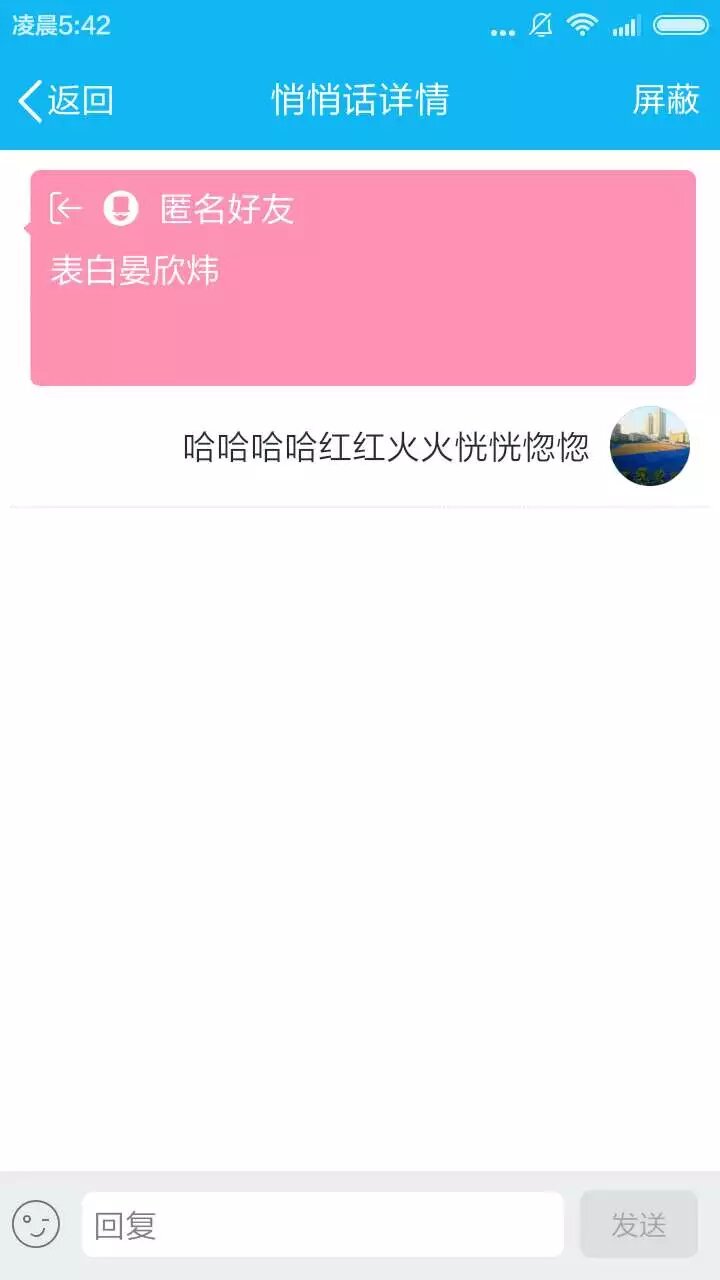View the commenter's round avatar photo
720x1280 pixels.
click(x=650, y=446)
